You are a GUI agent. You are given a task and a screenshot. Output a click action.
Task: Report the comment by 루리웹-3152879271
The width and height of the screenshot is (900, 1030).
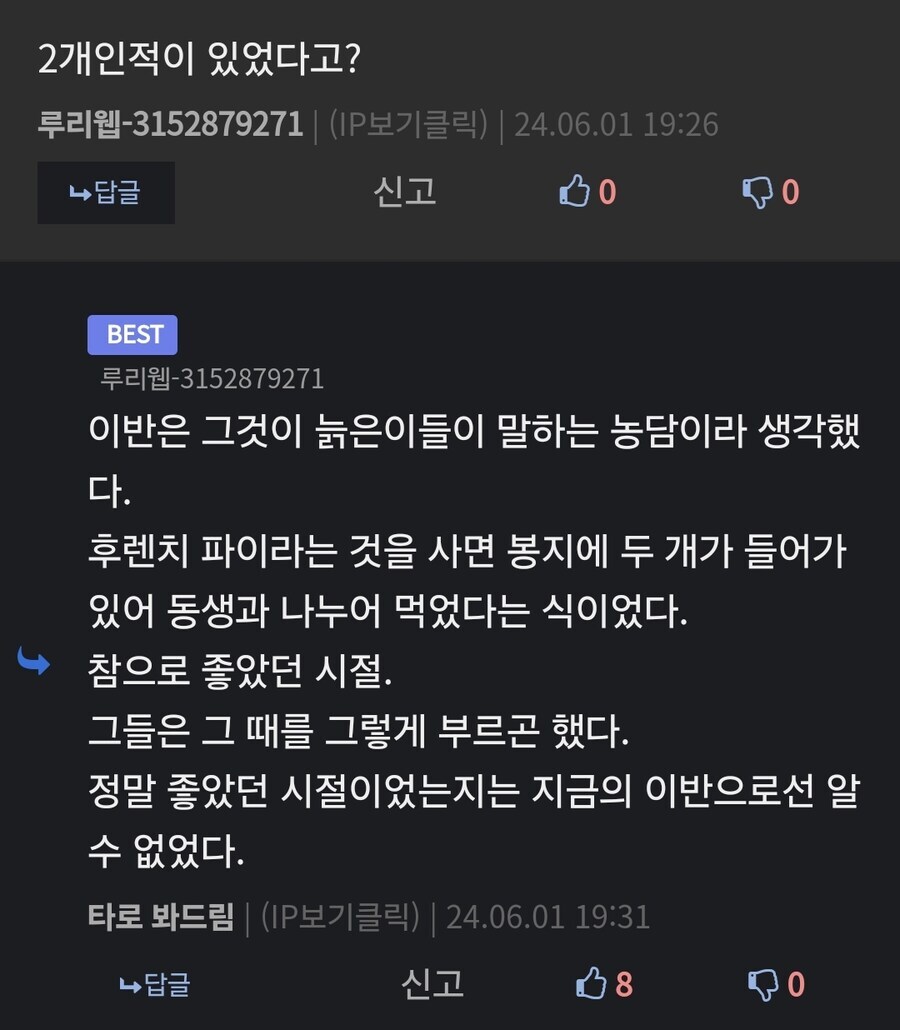tap(405, 191)
